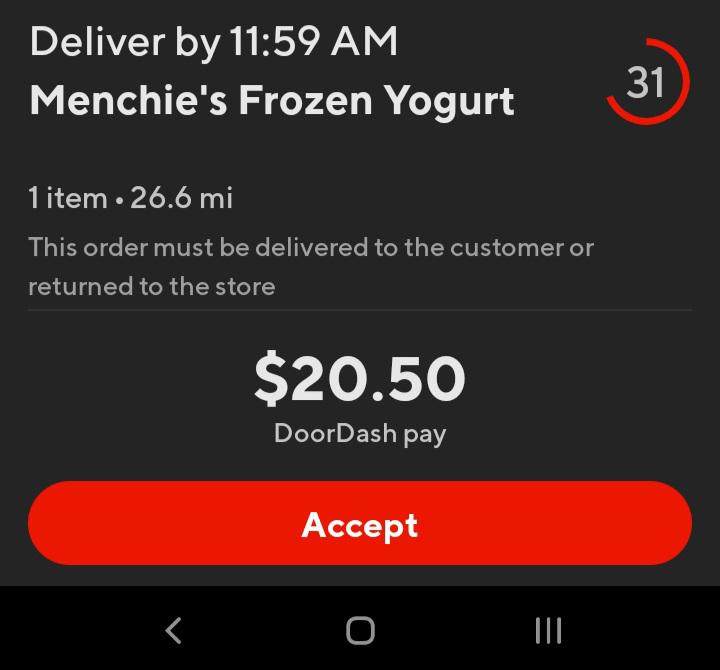This screenshot has height=670, width=720.
Task: Go back using the system back button
Action: 173,630
